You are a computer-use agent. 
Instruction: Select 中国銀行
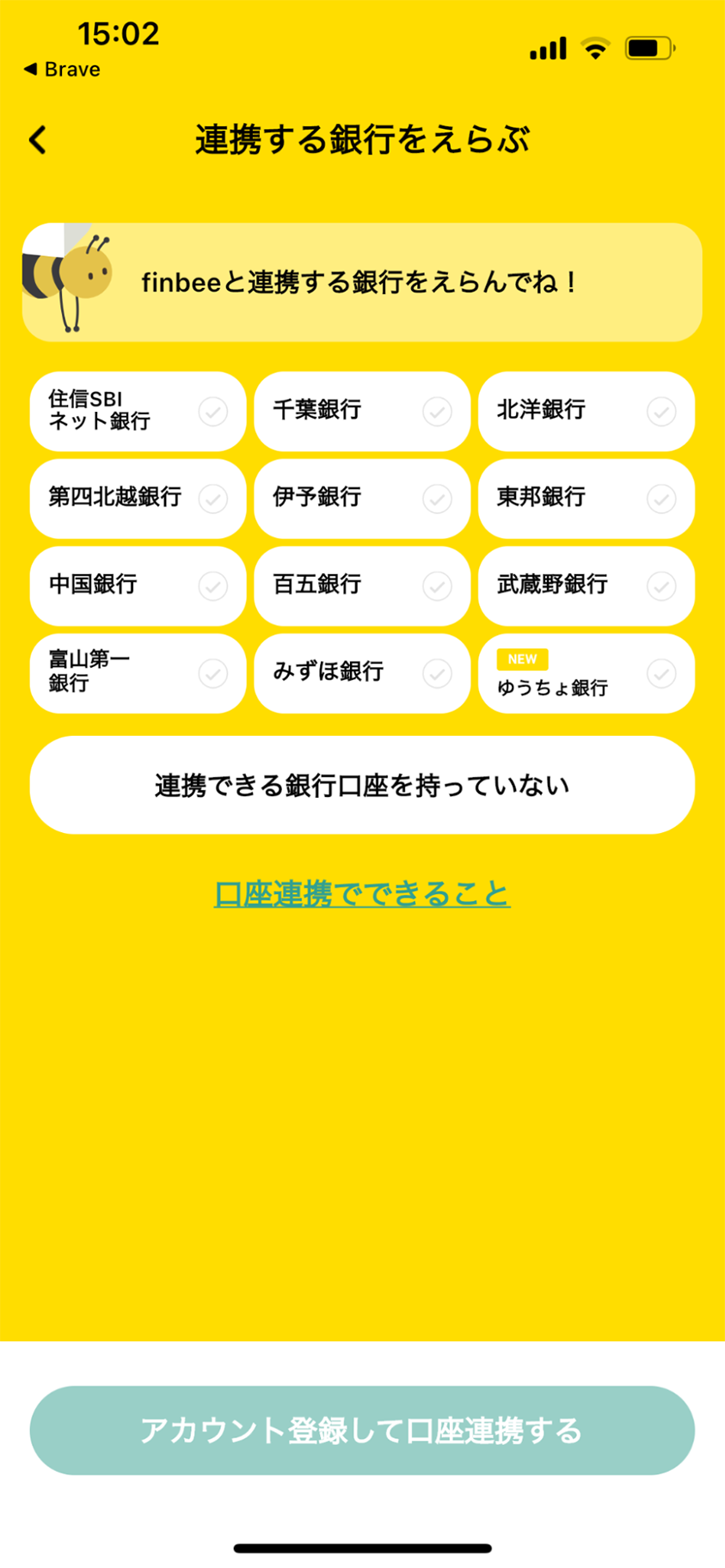click(x=138, y=585)
